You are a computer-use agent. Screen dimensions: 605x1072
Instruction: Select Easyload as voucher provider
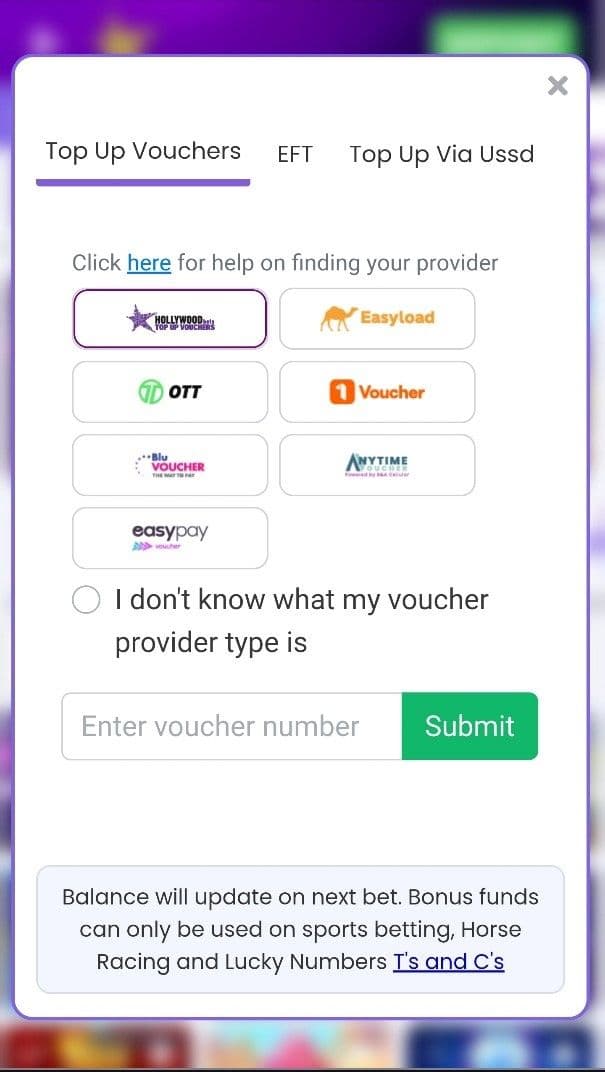[377, 319]
